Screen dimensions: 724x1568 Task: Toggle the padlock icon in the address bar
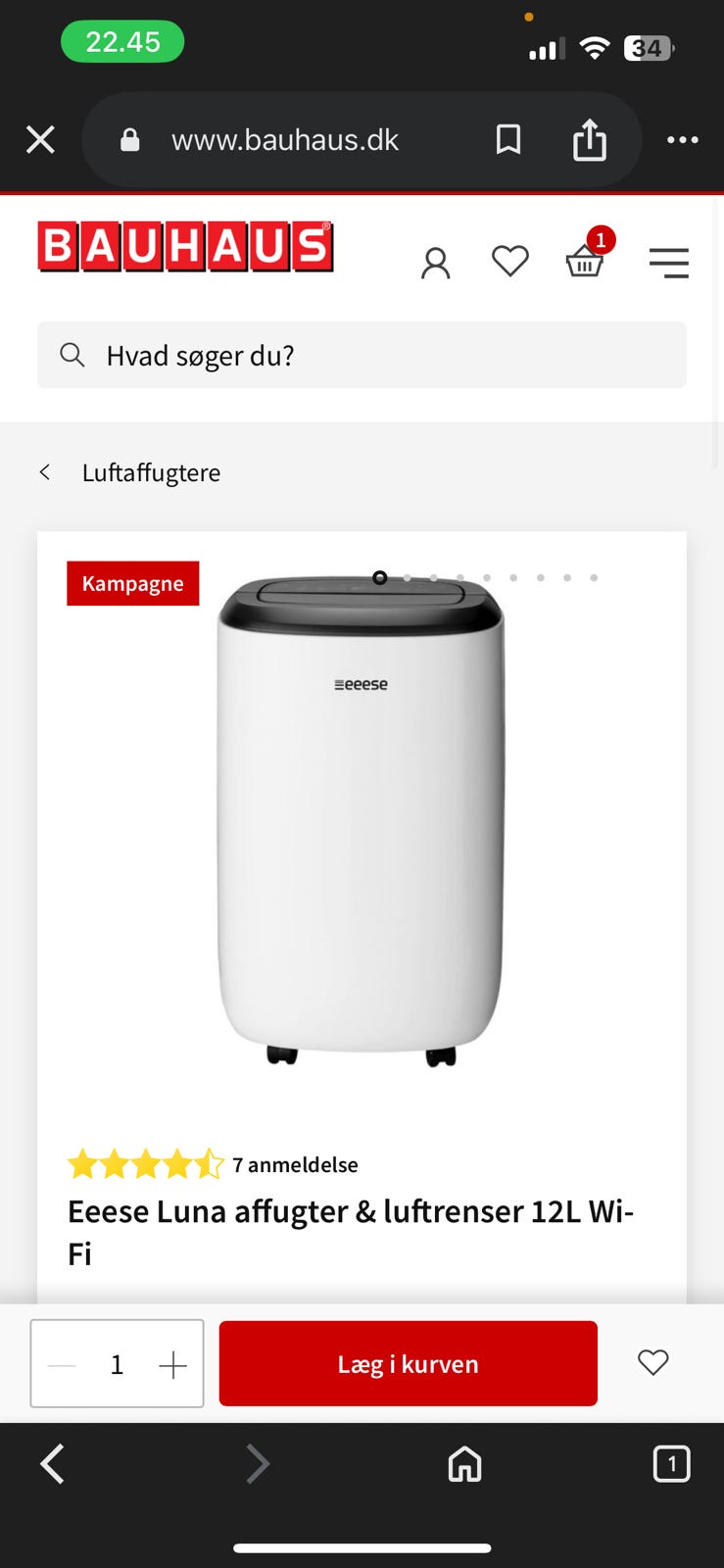tap(129, 139)
